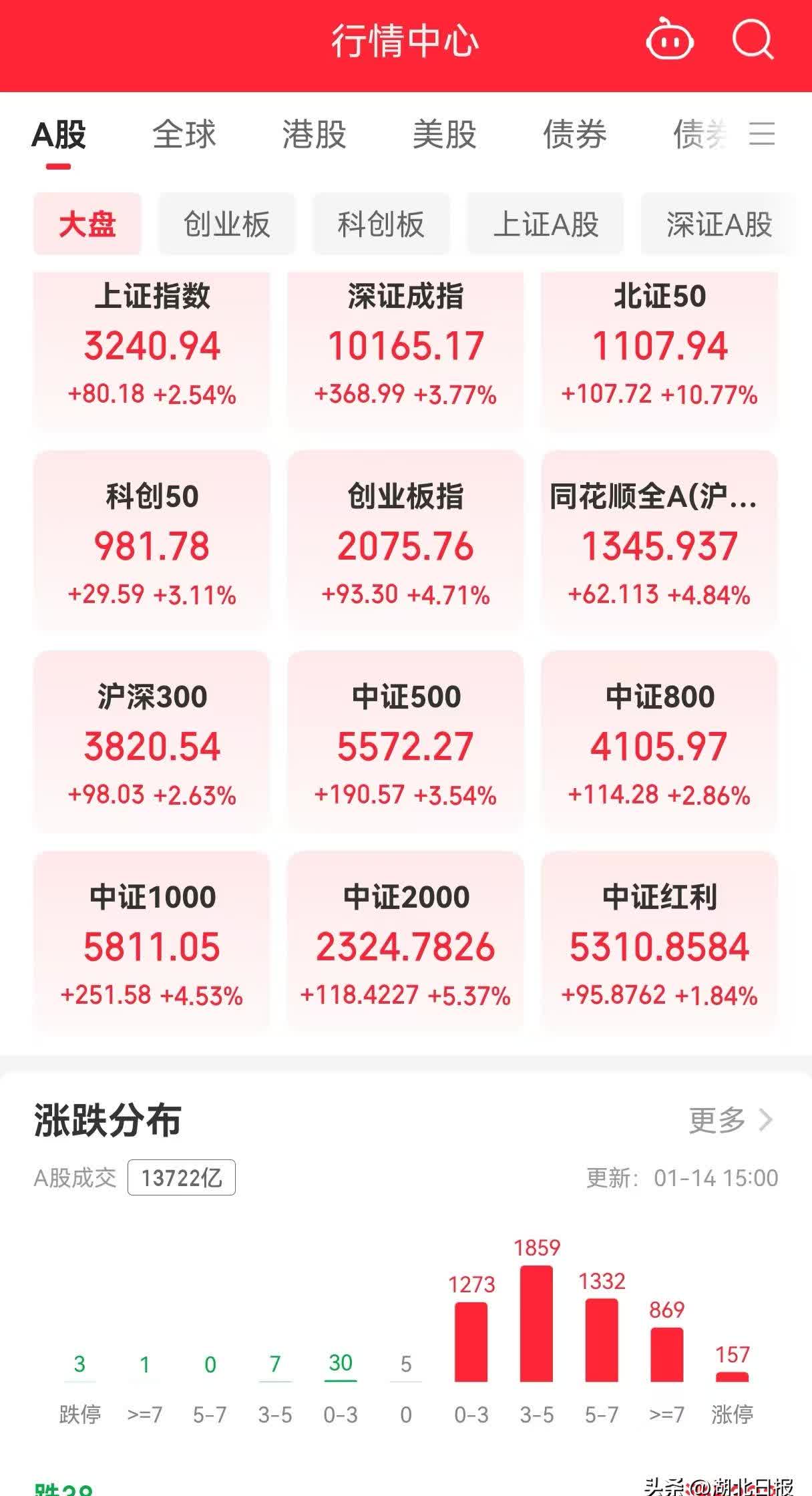Image resolution: width=812 pixels, height=1496 pixels.
Task: Expand 更多 in the 涨跌分布 section
Action: [725, 1120]
